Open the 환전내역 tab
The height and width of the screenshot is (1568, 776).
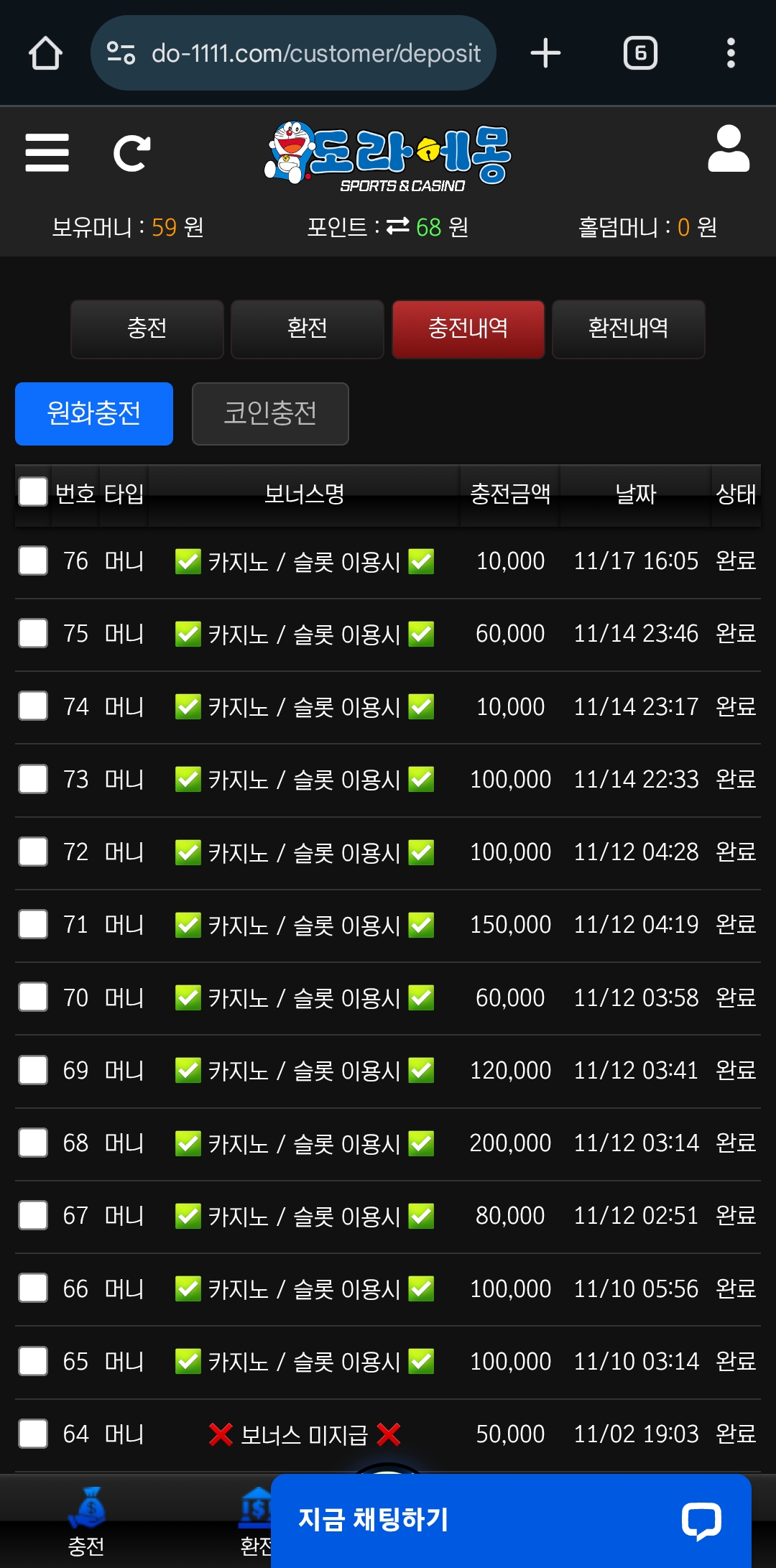point(628,328)
